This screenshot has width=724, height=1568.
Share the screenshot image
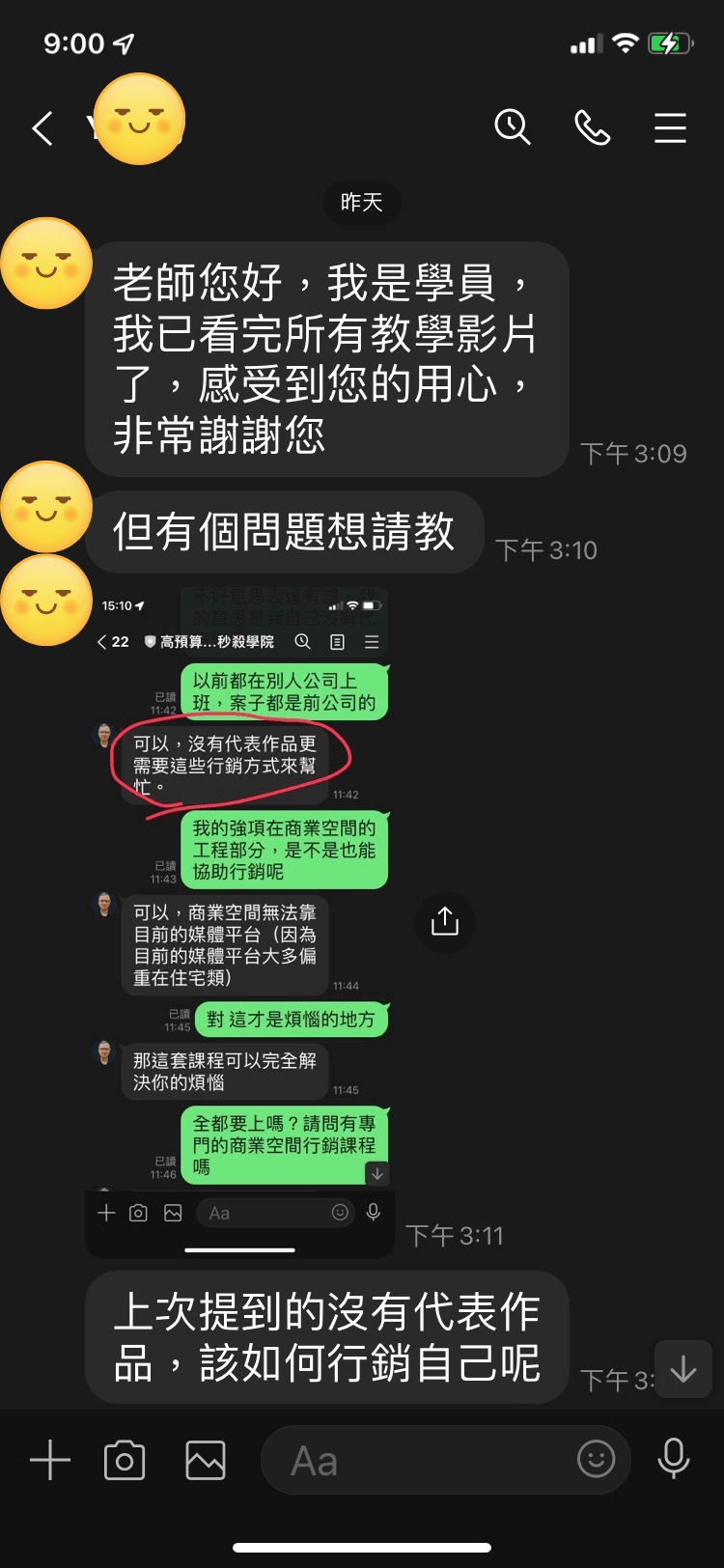(444, 922)
